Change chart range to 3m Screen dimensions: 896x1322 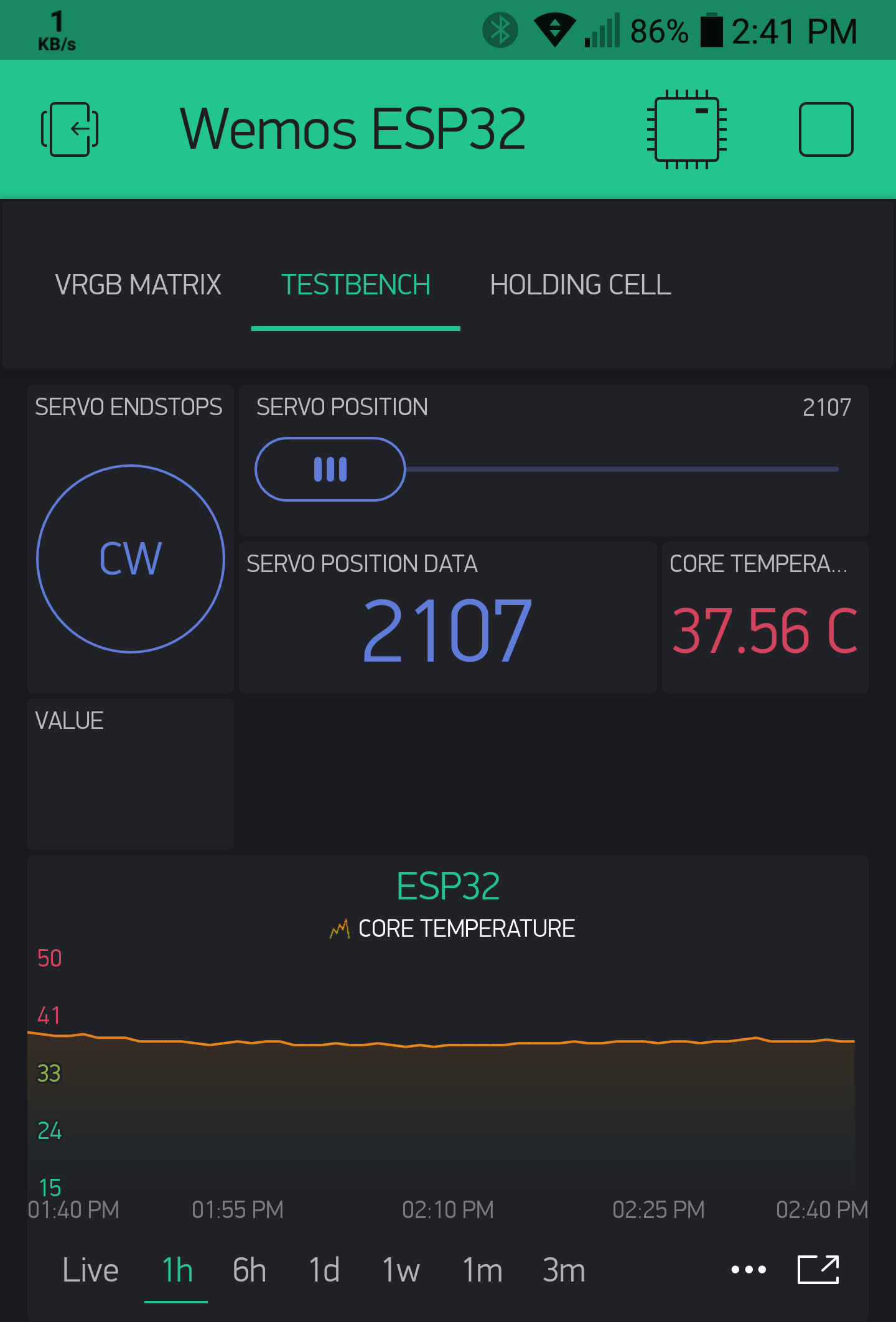pyautogui.click(x=564, y=1270)
